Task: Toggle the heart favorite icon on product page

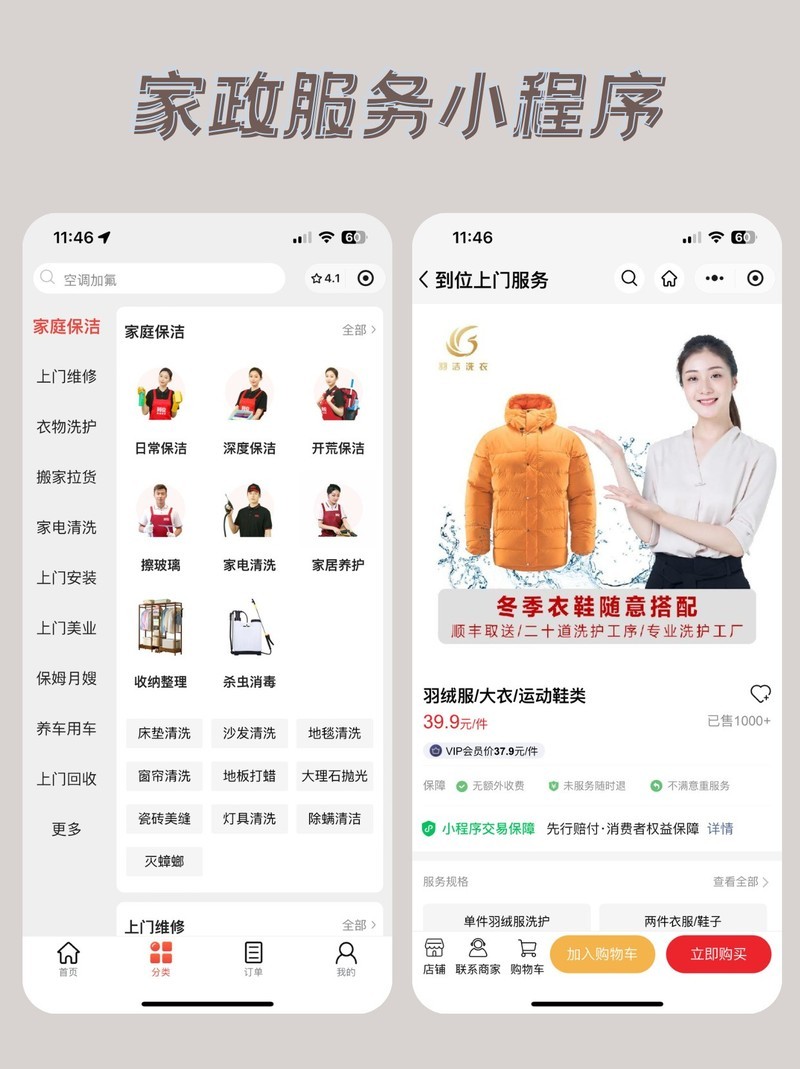Action: (x=760, y=691)
